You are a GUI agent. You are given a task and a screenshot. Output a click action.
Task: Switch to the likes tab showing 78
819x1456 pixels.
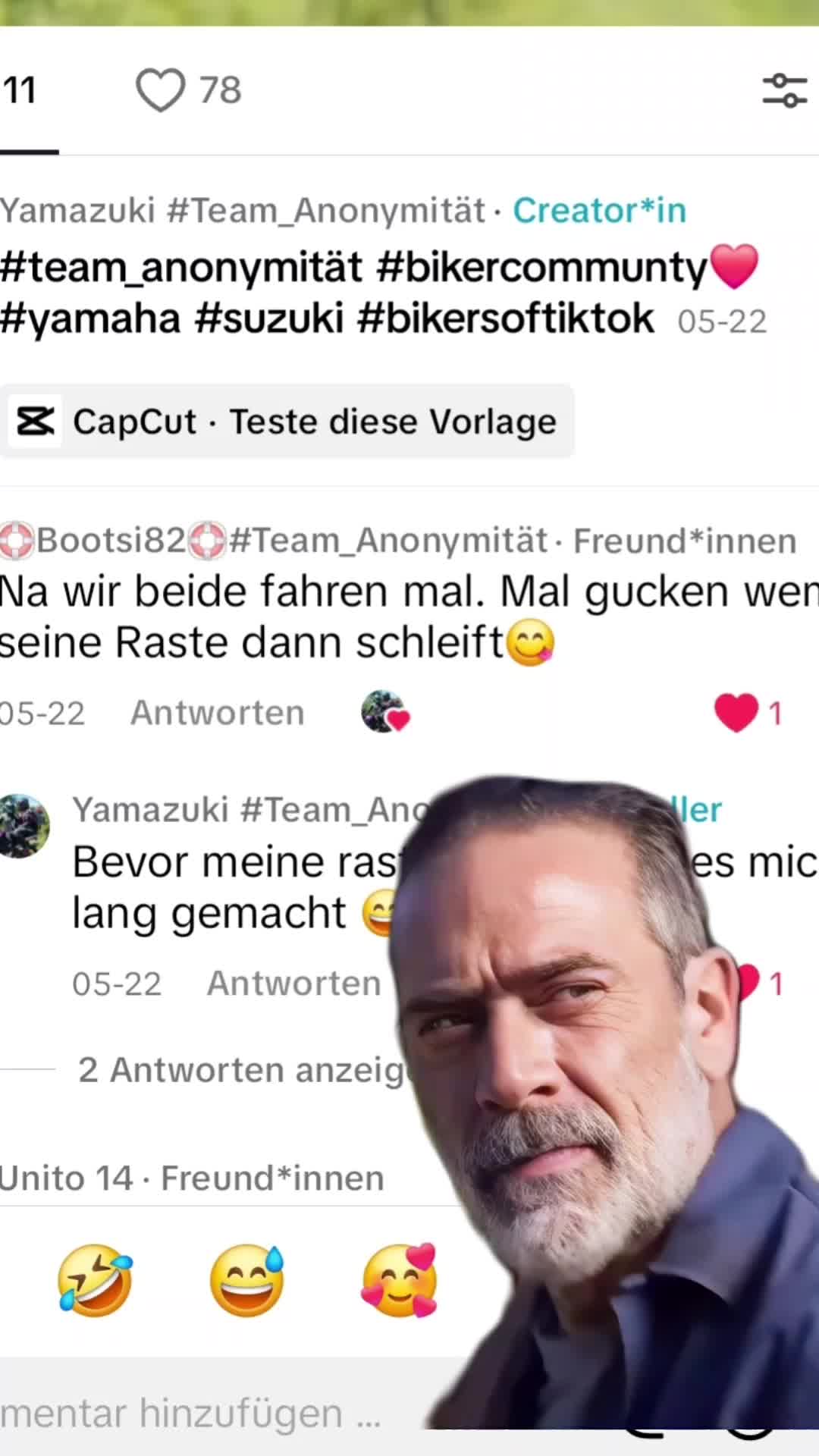tap(188, 90)
